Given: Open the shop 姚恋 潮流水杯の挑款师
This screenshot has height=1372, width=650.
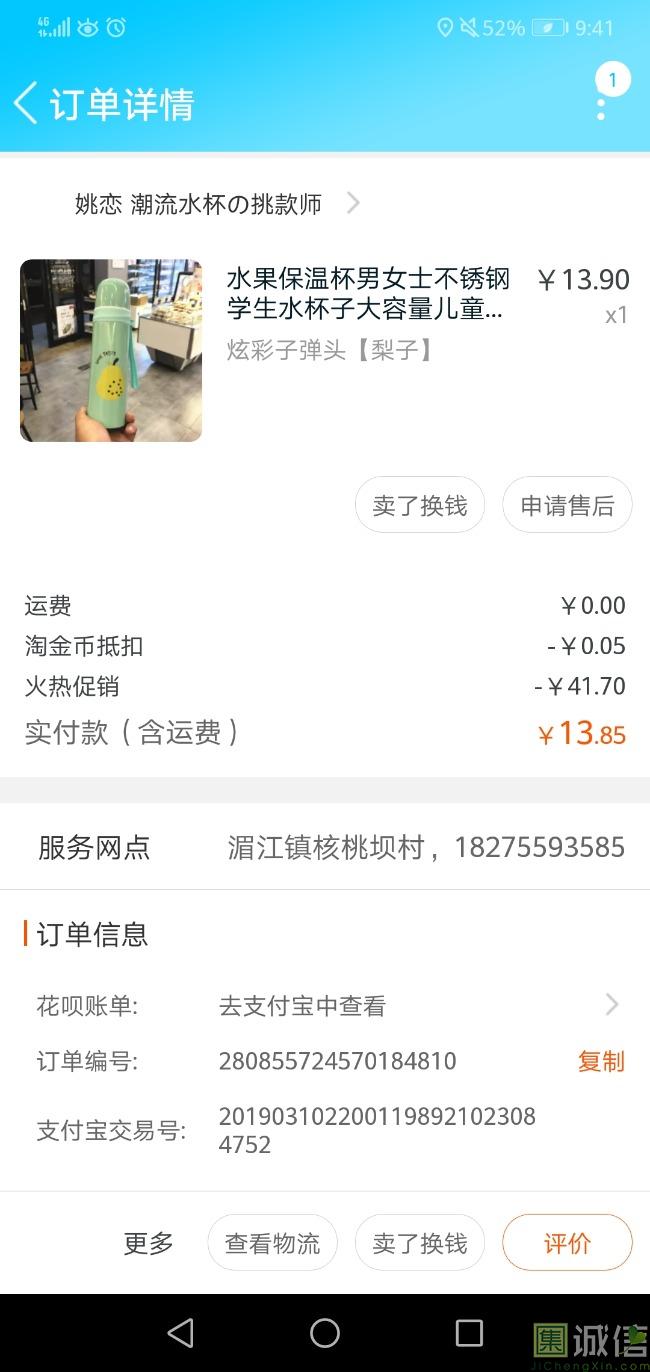Looking at the screenshot, I should click(200, 204).
